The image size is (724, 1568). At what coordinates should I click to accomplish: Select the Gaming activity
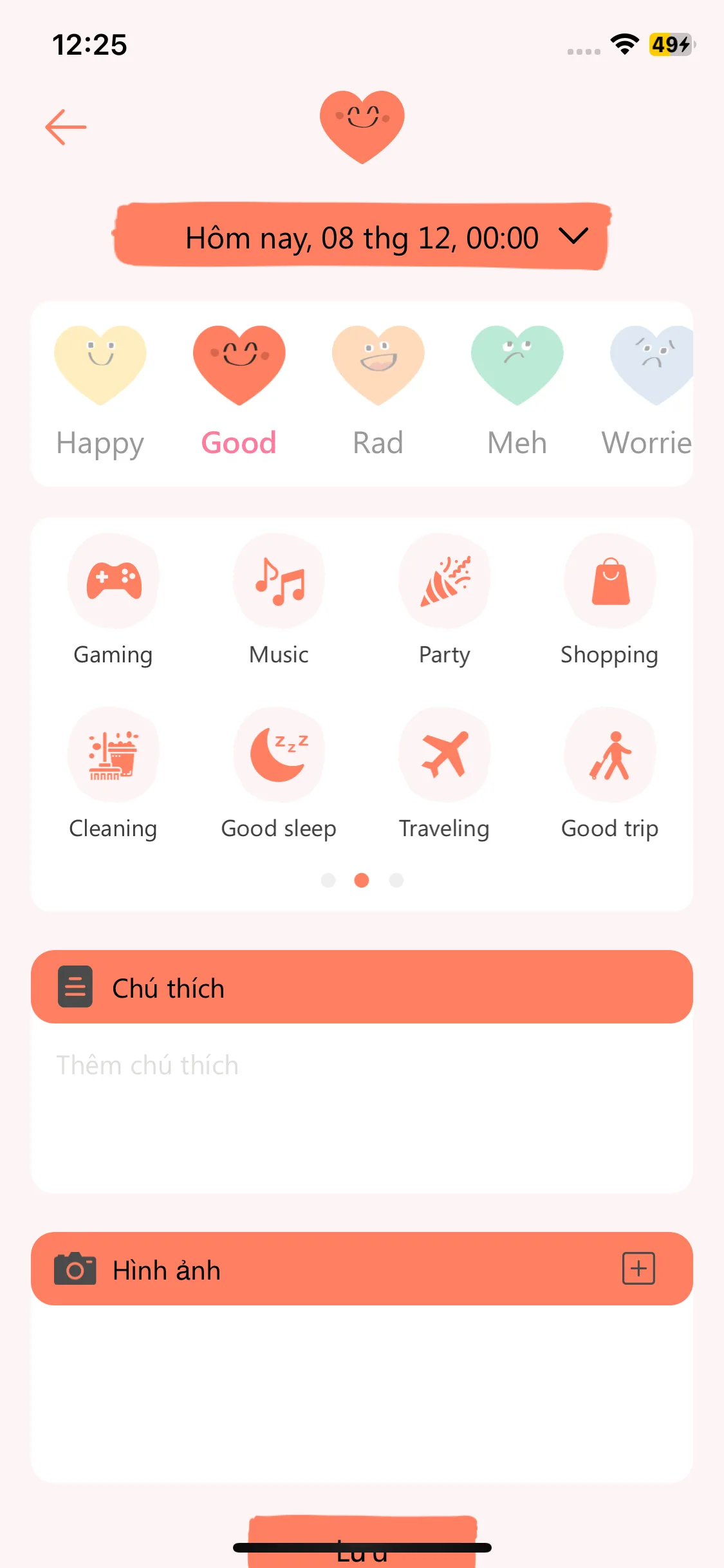114,581
